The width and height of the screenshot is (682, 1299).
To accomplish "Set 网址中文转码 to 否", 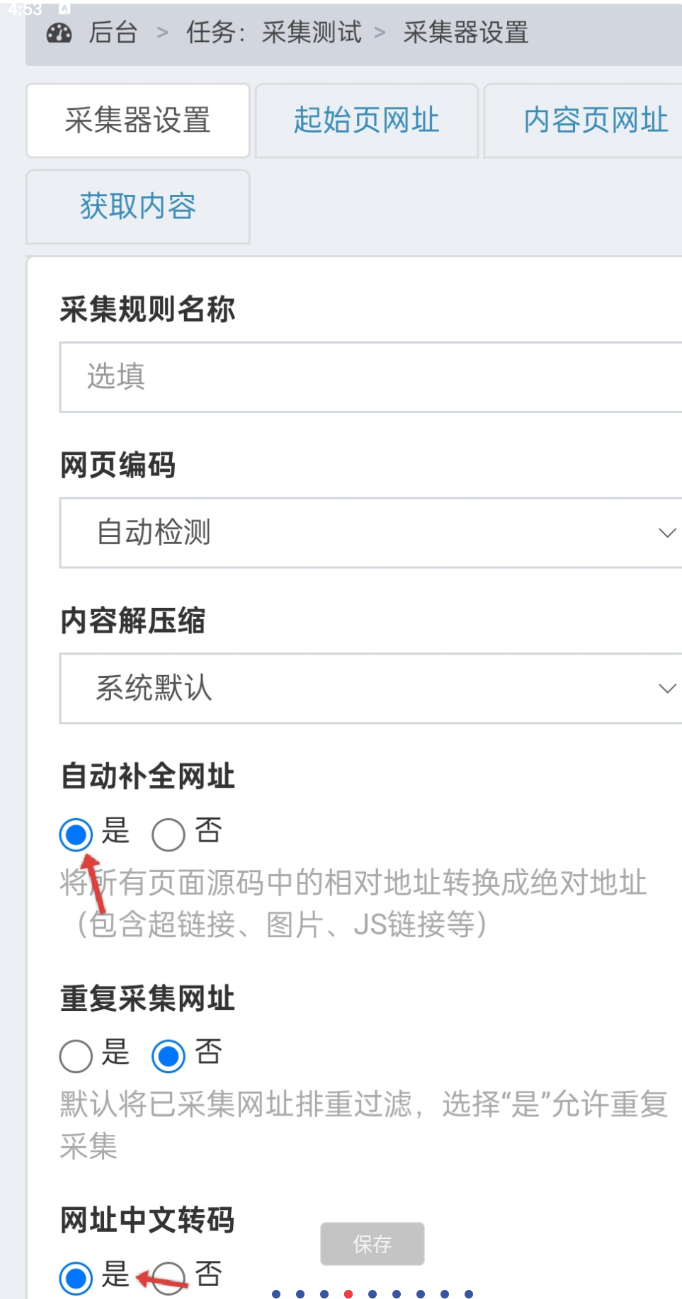I will 170,1277.
